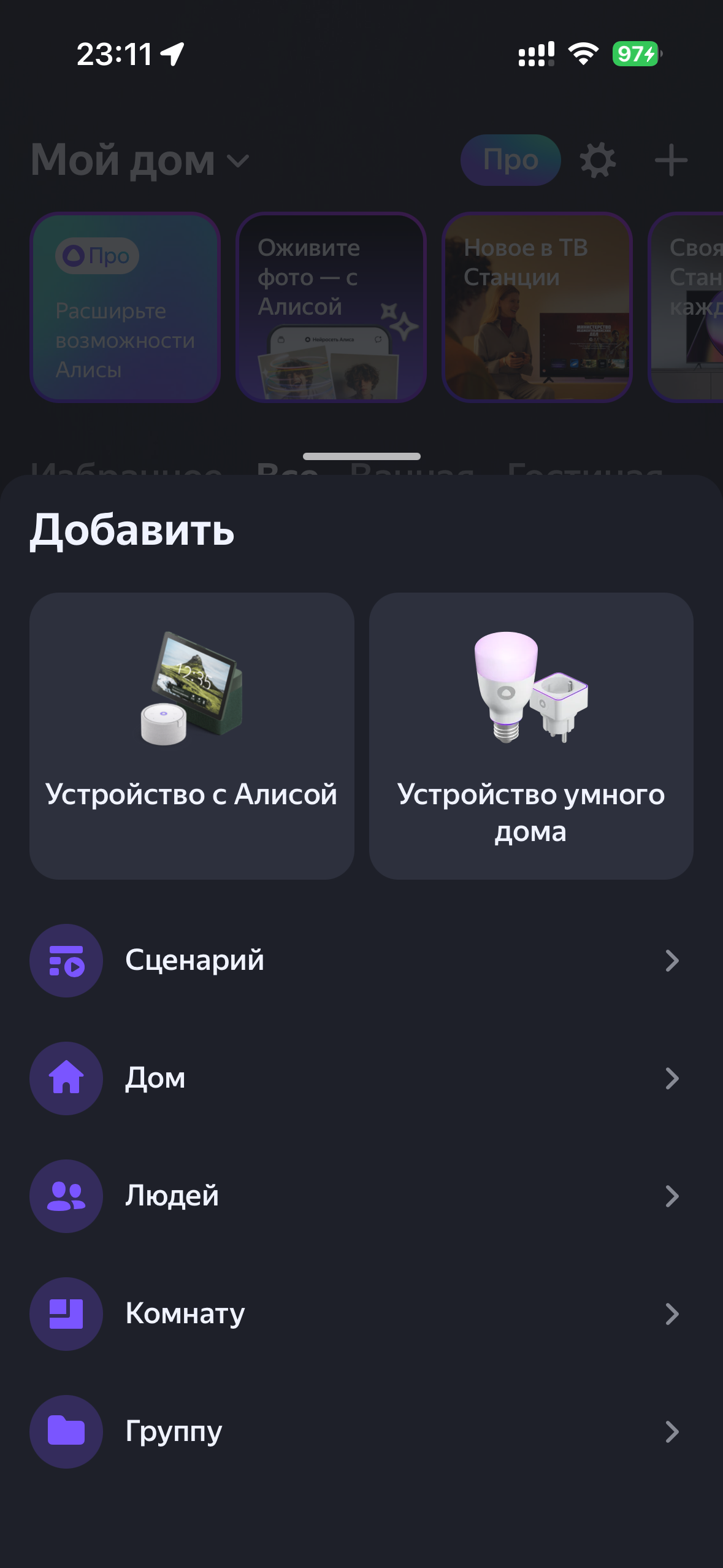Open settings via the gear icon
Screen dimensions: 723x1568
coord(595,160)
